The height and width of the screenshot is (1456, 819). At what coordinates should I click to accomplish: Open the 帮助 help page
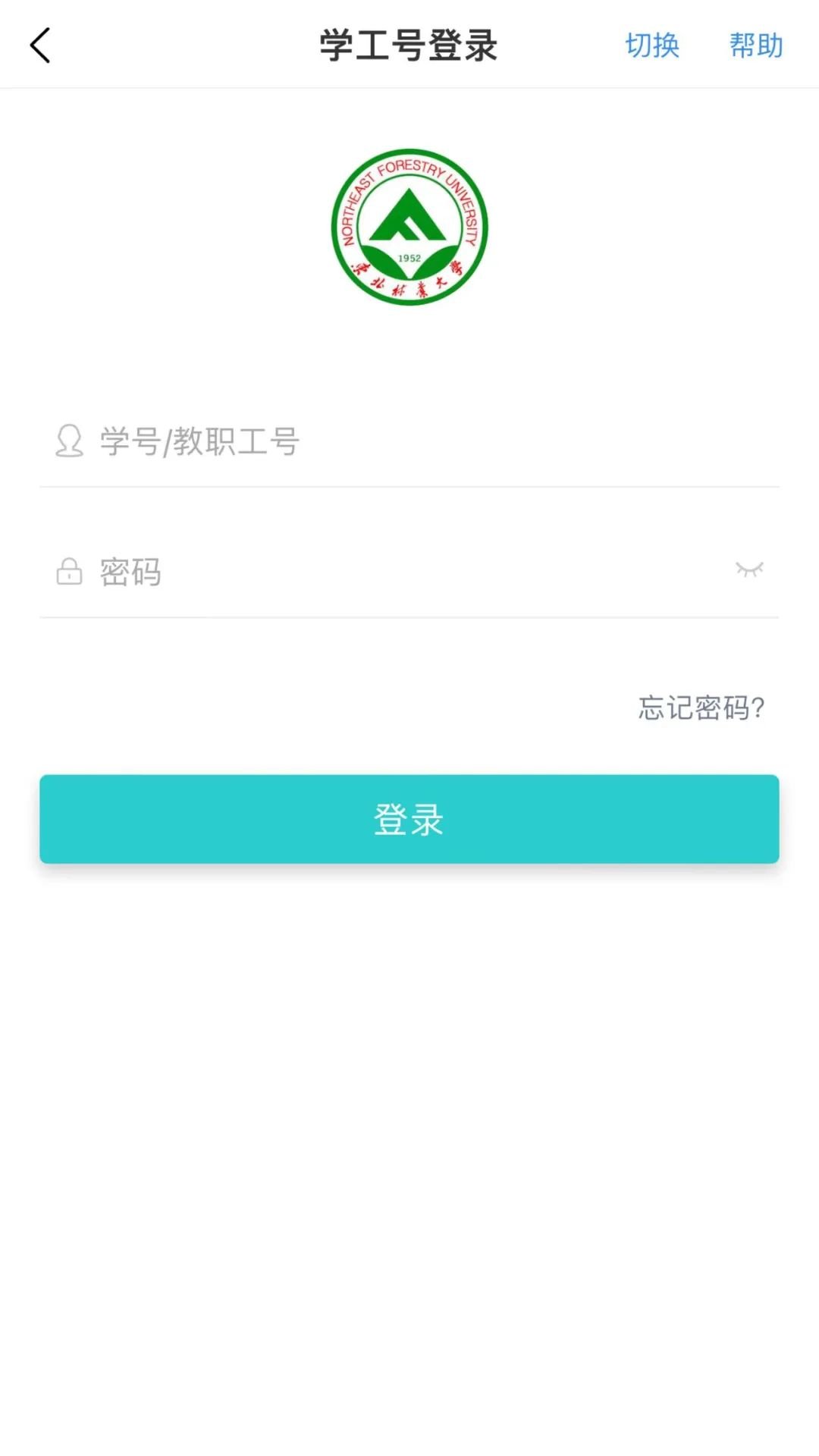coord(756,45)
